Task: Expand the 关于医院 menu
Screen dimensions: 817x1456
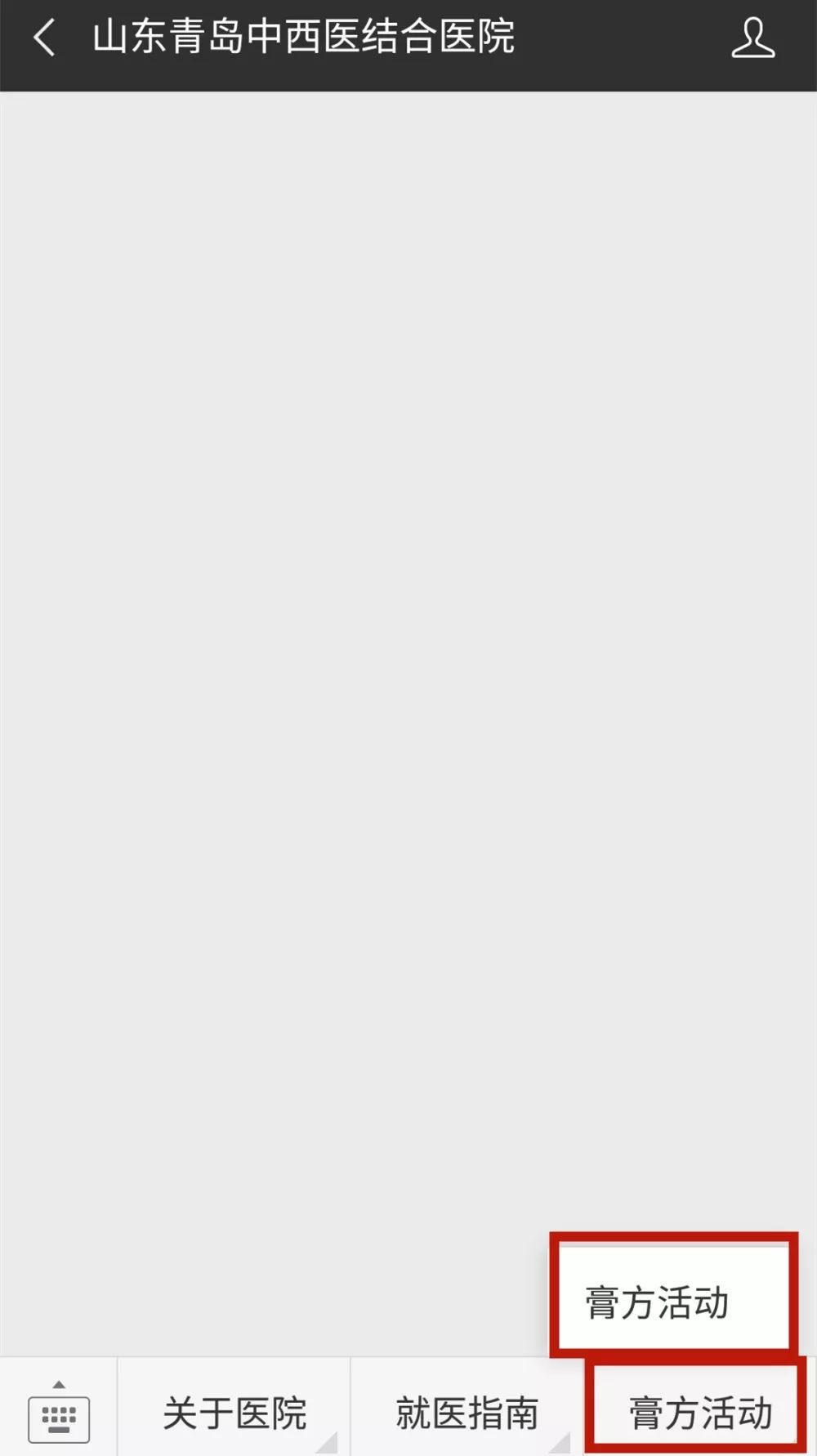Action: [234, 1413]
